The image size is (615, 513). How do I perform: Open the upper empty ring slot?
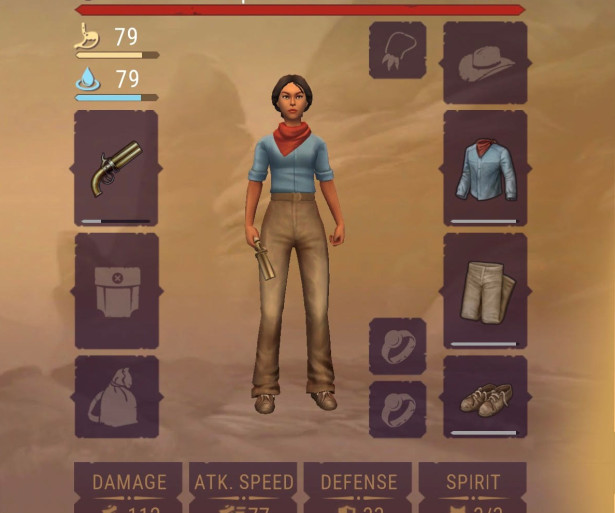[397, 346]
